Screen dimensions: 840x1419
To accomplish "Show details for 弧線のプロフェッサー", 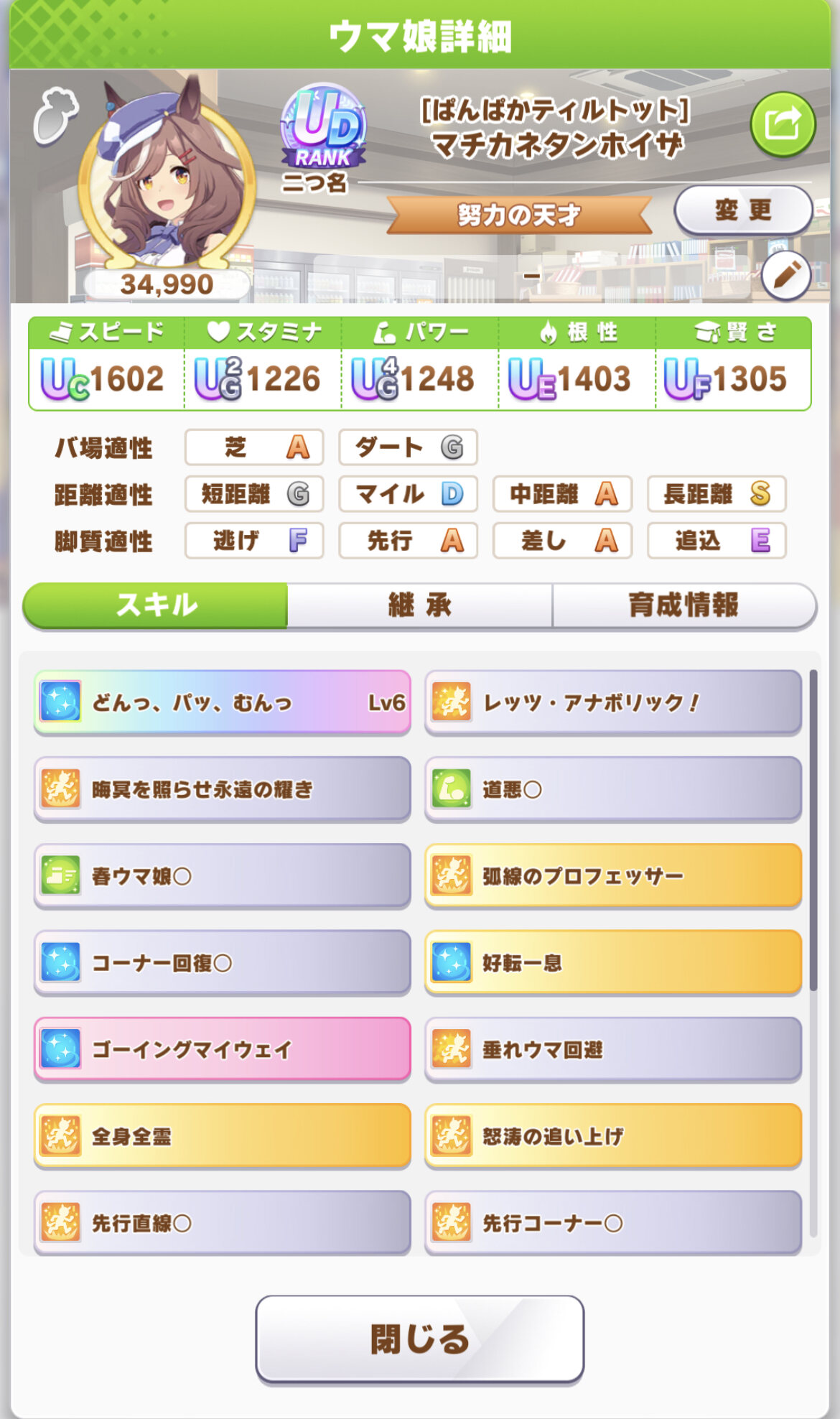I will pos(613,876).
